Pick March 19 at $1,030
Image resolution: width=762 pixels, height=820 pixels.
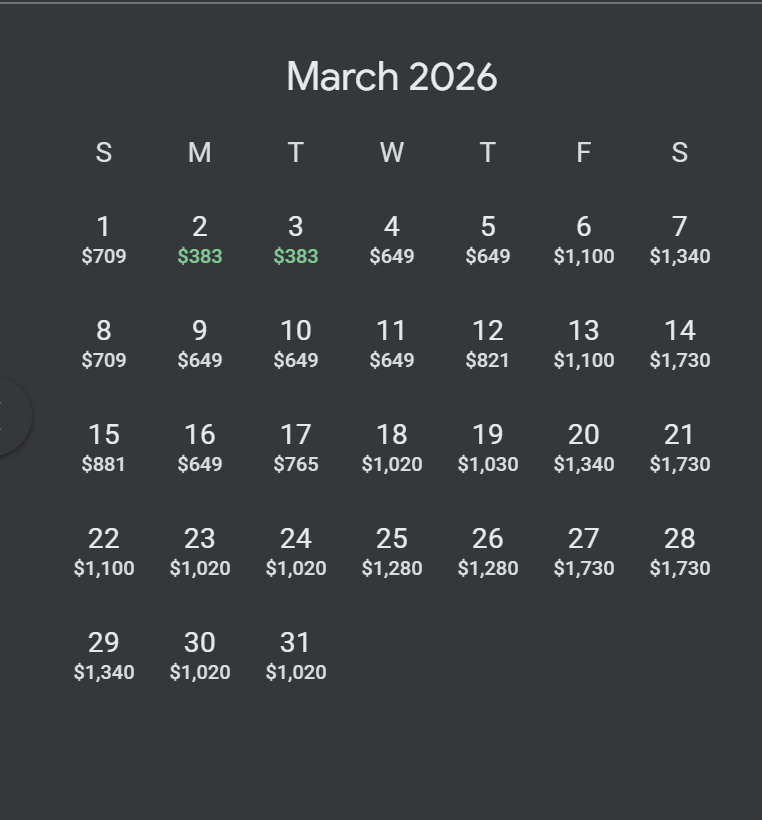[x=488, y=448]
